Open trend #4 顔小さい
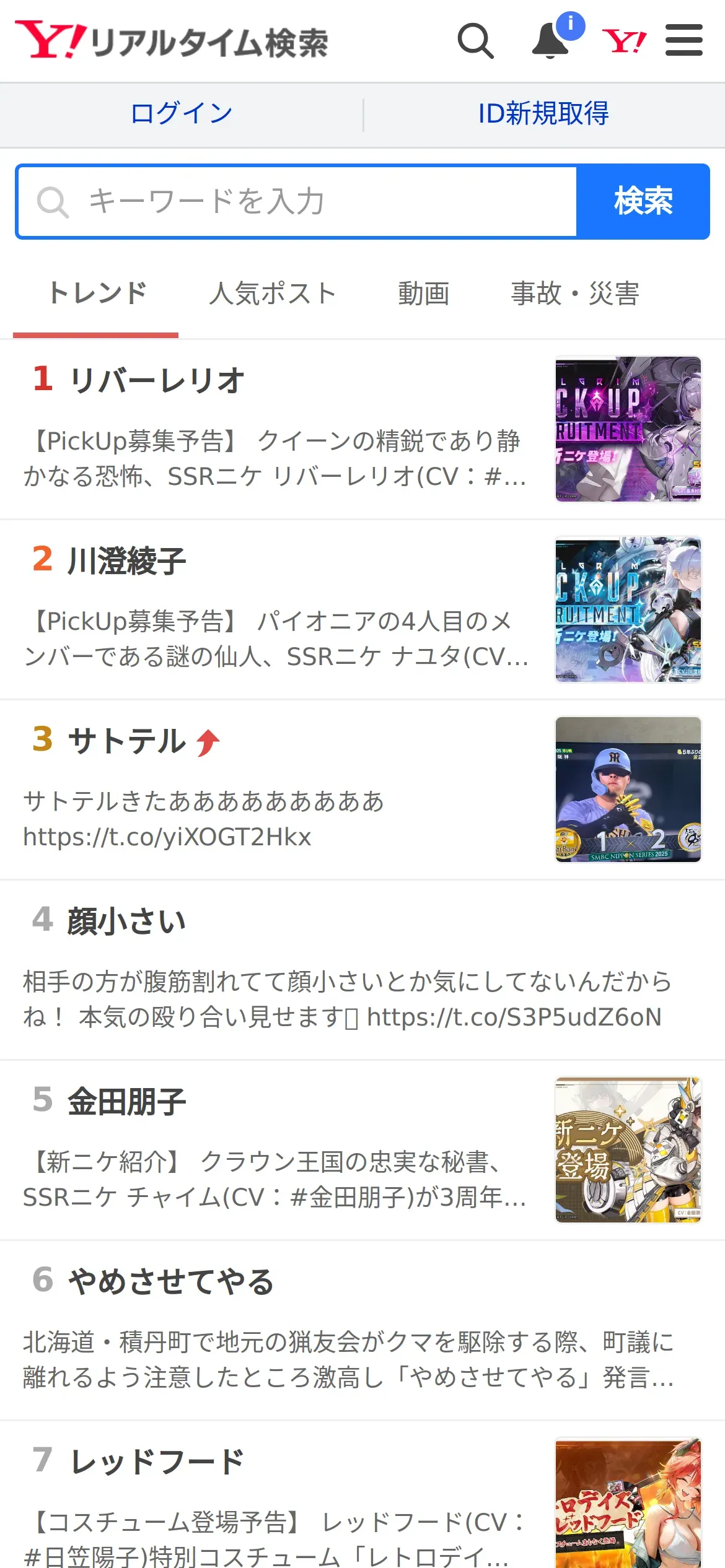 (x=127, y=921)
